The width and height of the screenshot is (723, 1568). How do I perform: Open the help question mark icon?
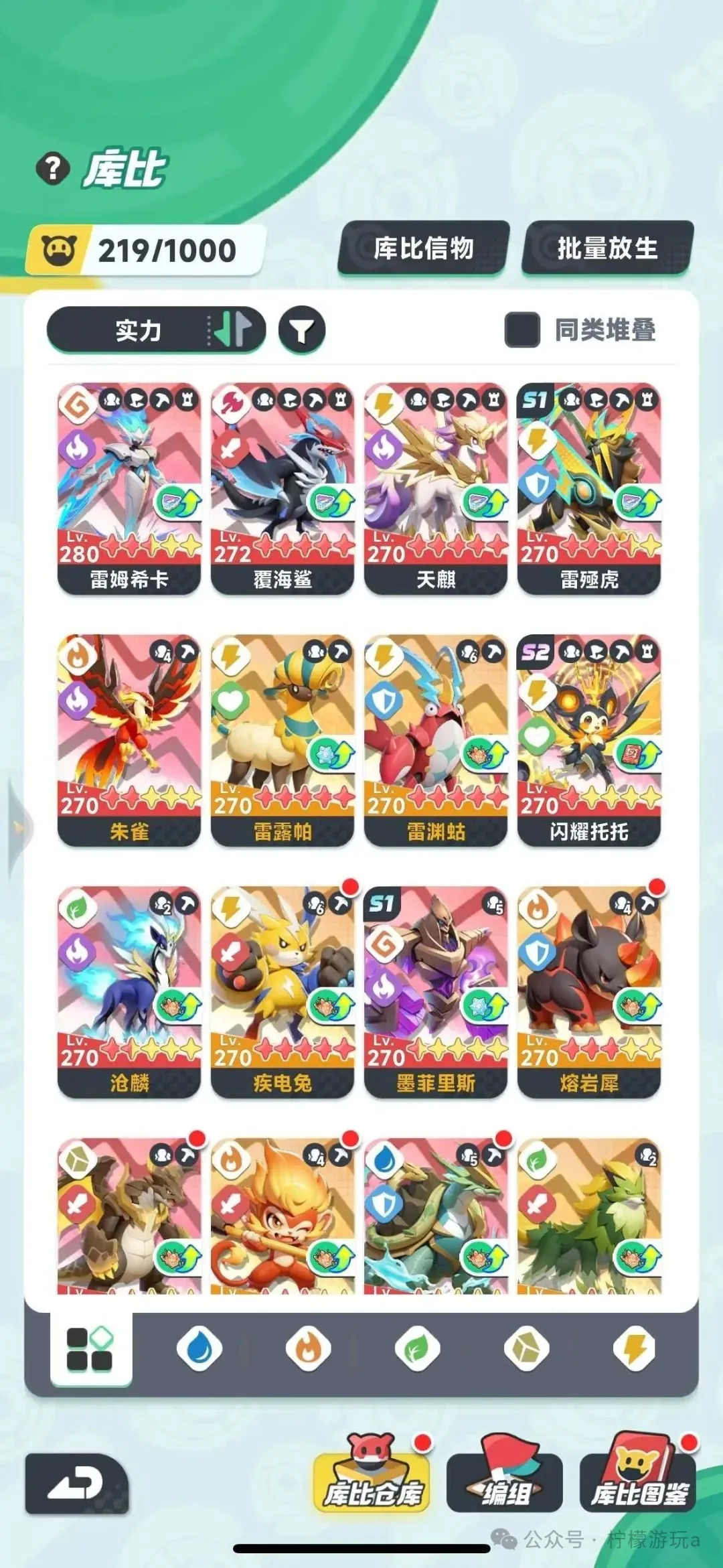pyautogui.click(x=53, y=169)
